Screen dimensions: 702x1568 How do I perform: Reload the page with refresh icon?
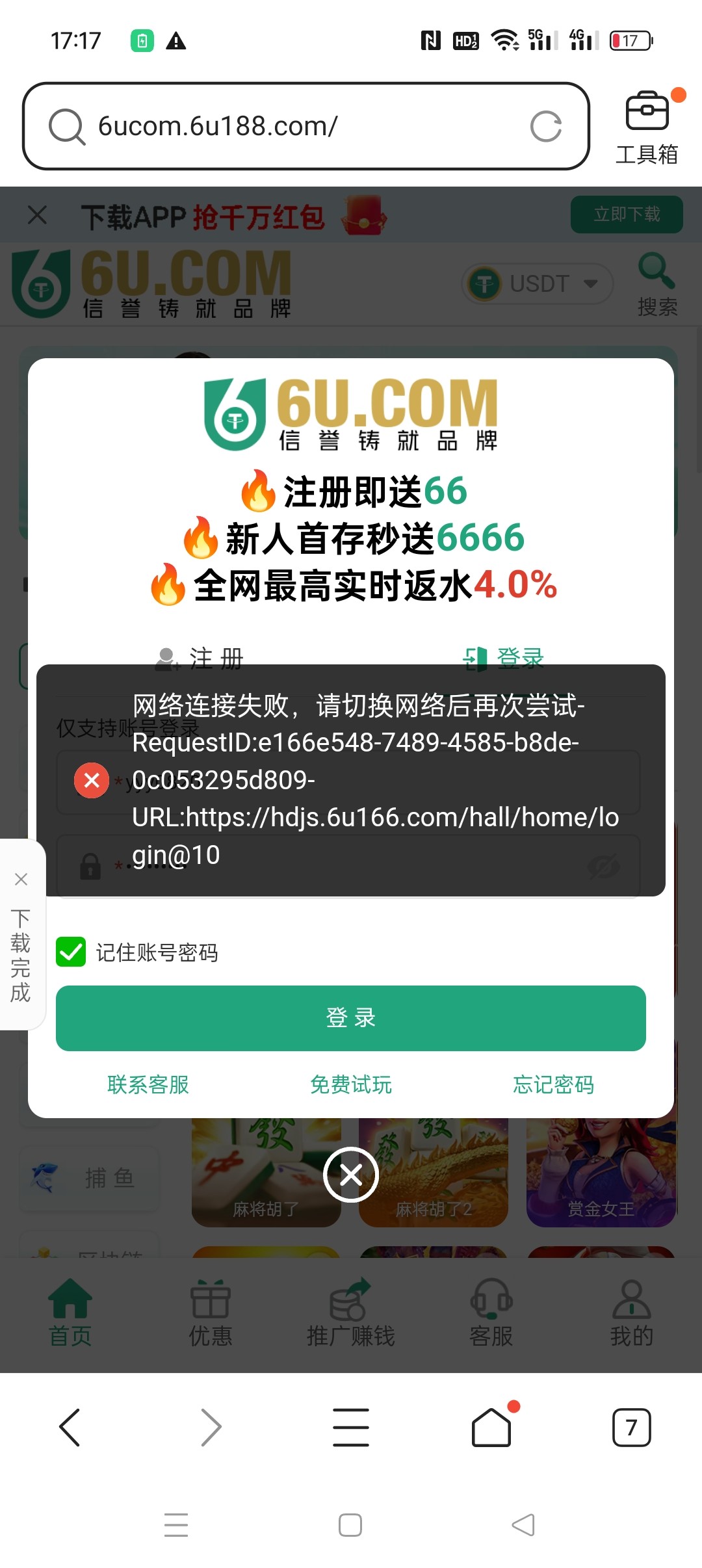[x=545, y=126]
